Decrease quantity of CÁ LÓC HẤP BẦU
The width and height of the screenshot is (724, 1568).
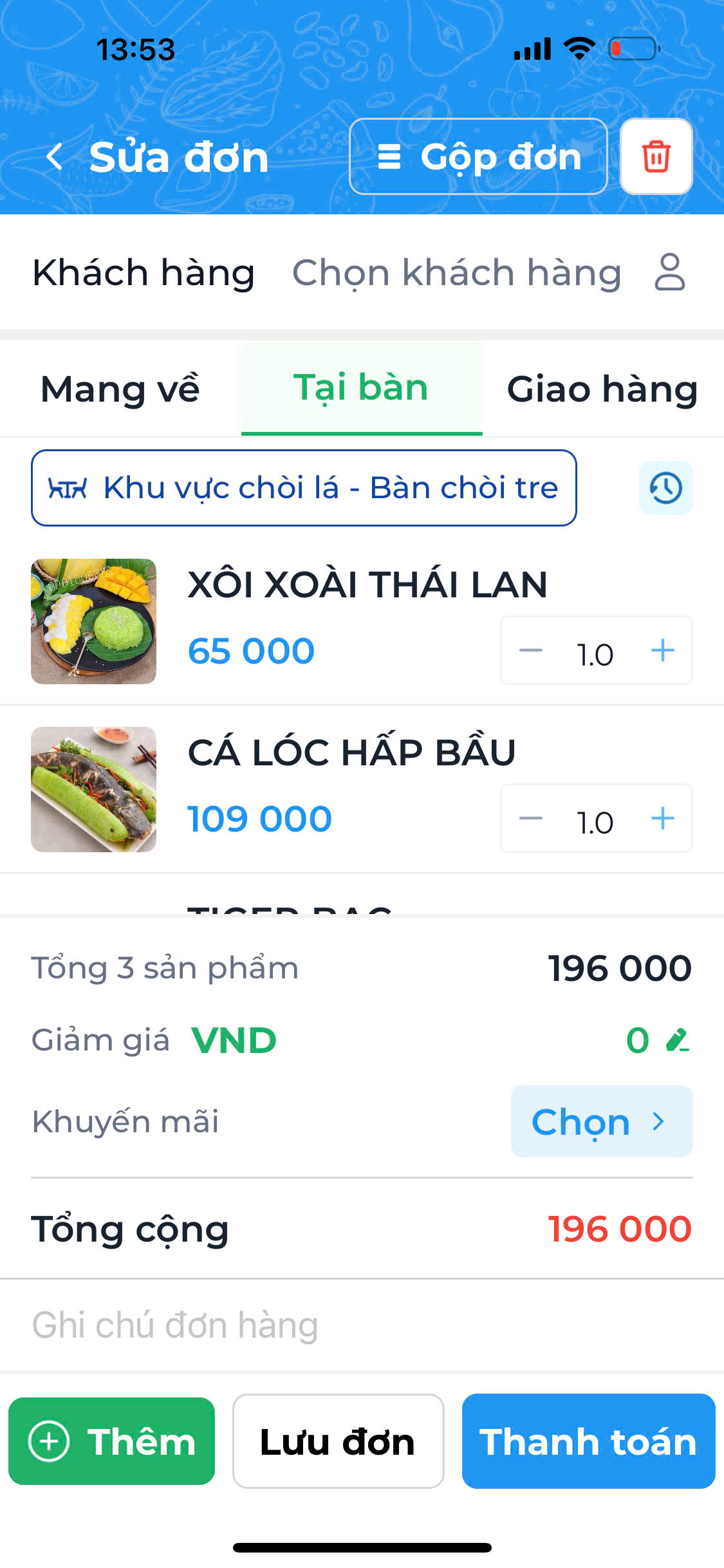coord(531,819)
